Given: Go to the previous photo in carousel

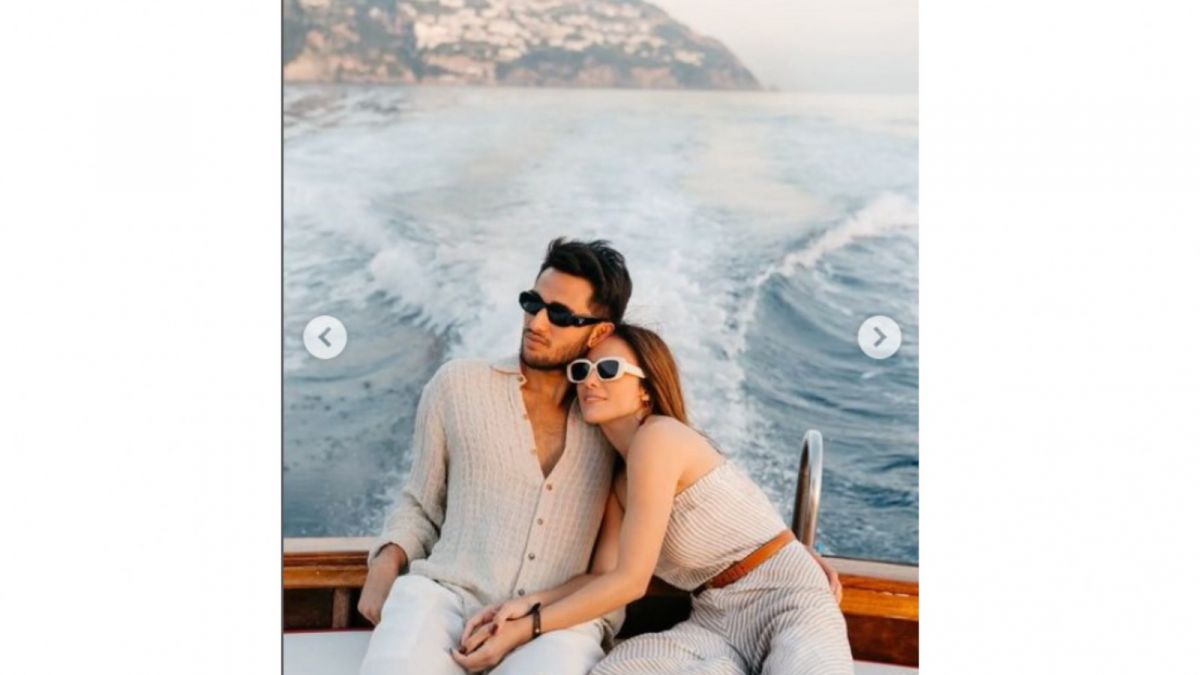Looking at the screenshot, I should (325, 337).
